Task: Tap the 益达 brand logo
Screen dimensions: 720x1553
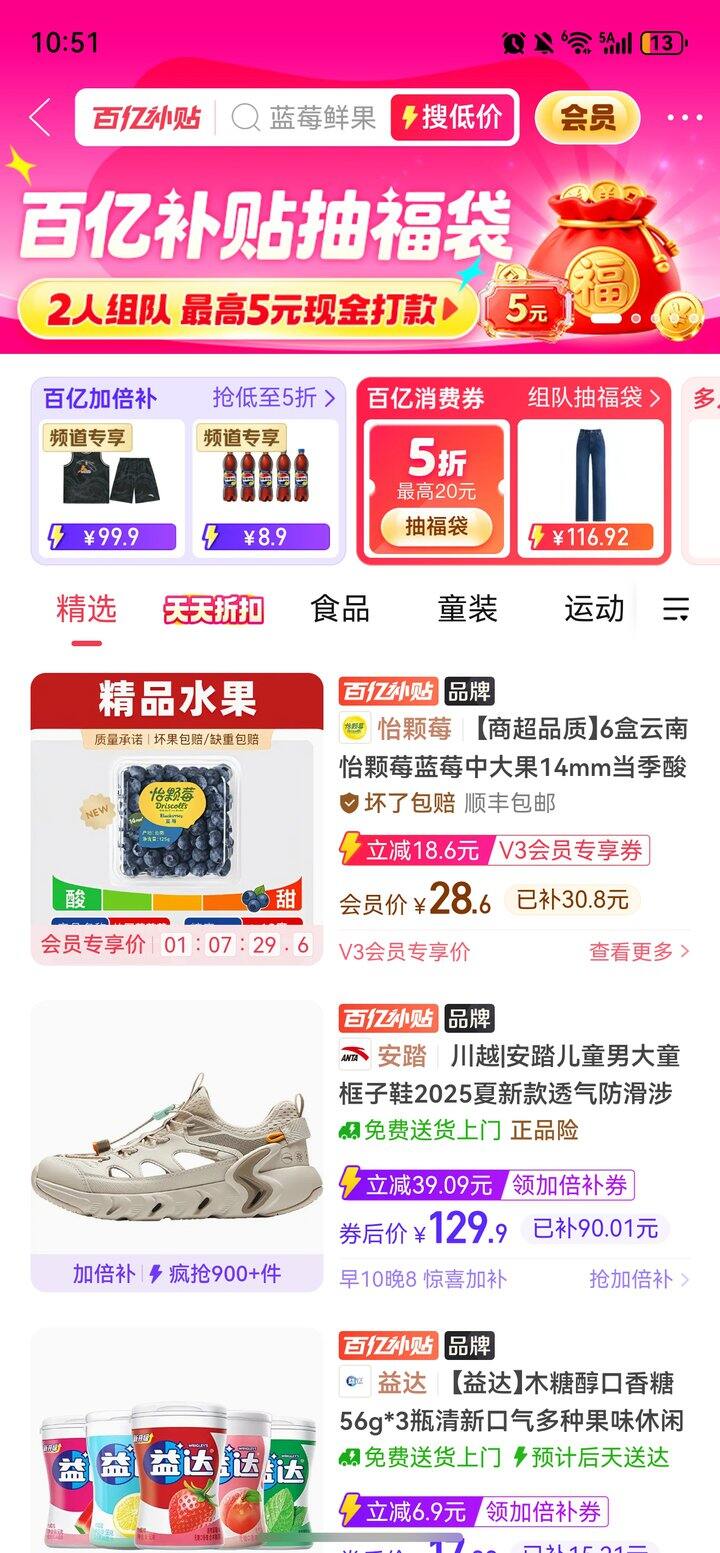Action: point(357,1384)
